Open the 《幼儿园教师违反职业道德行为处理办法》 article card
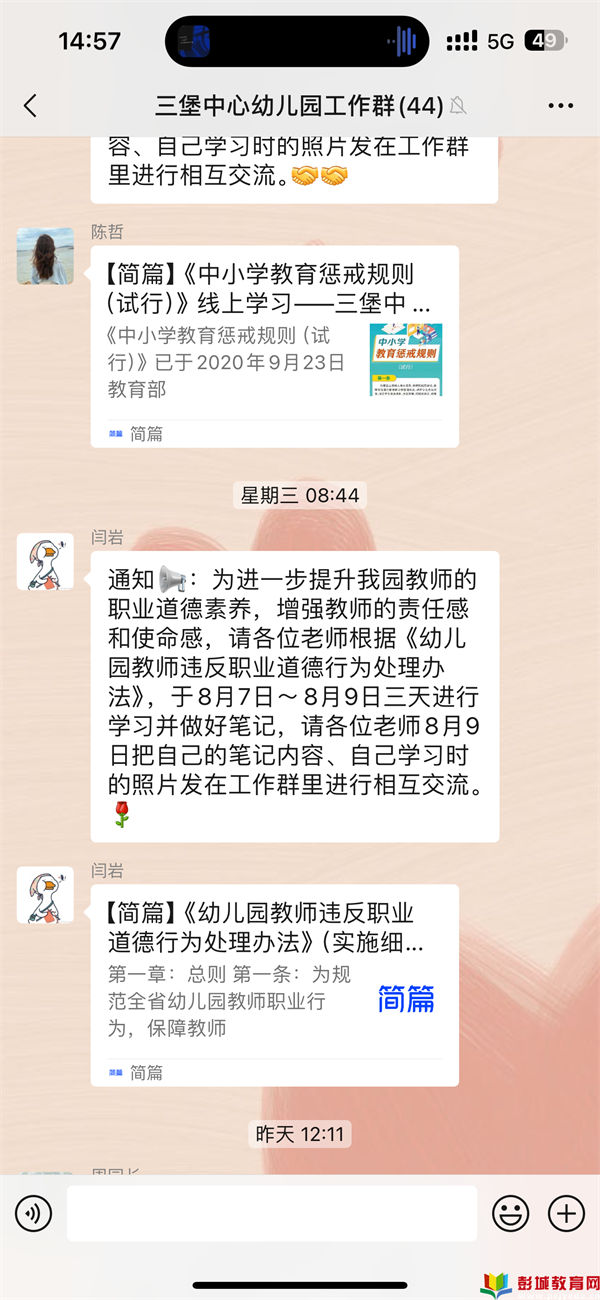This screenshot has width=600, height=1300. 275,984
